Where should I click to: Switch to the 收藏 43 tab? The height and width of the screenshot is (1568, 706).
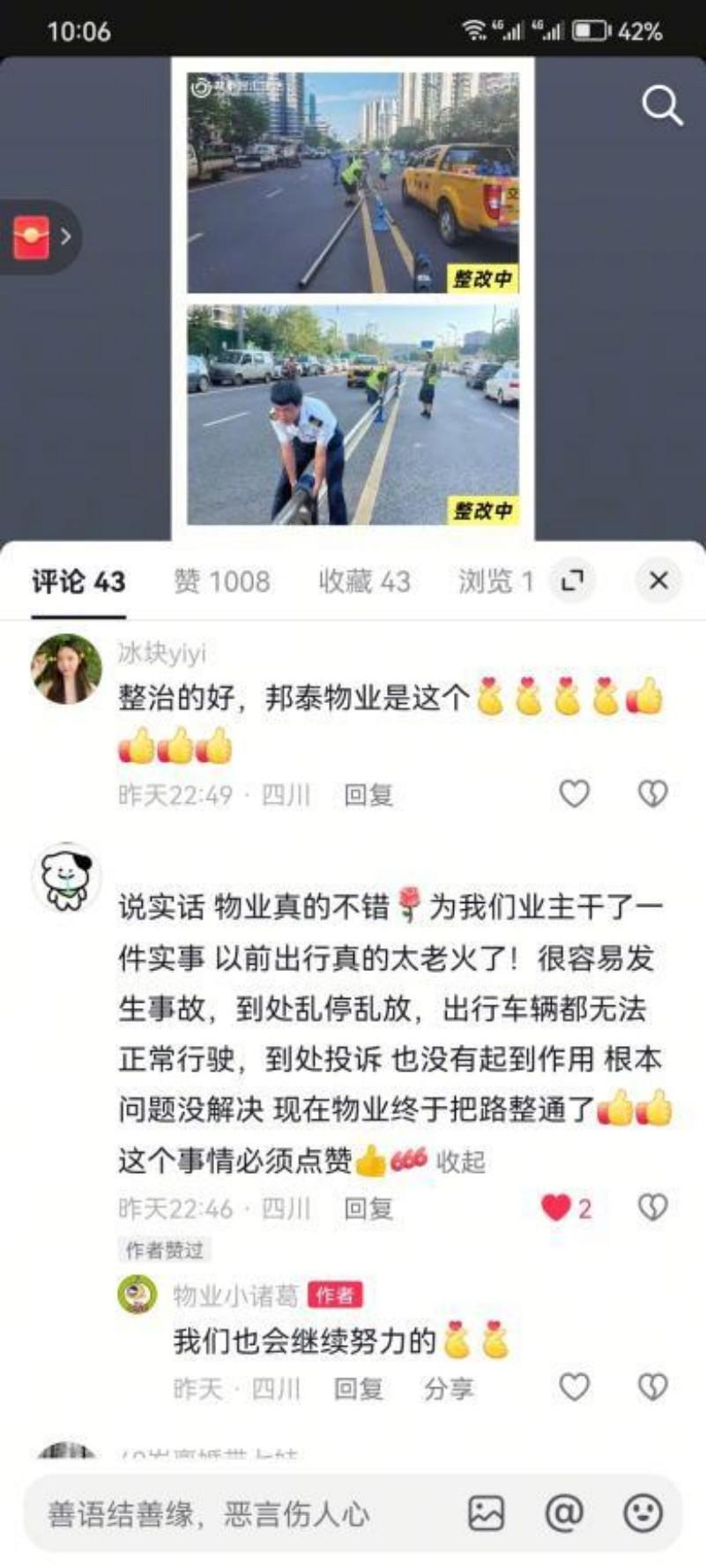364,581
